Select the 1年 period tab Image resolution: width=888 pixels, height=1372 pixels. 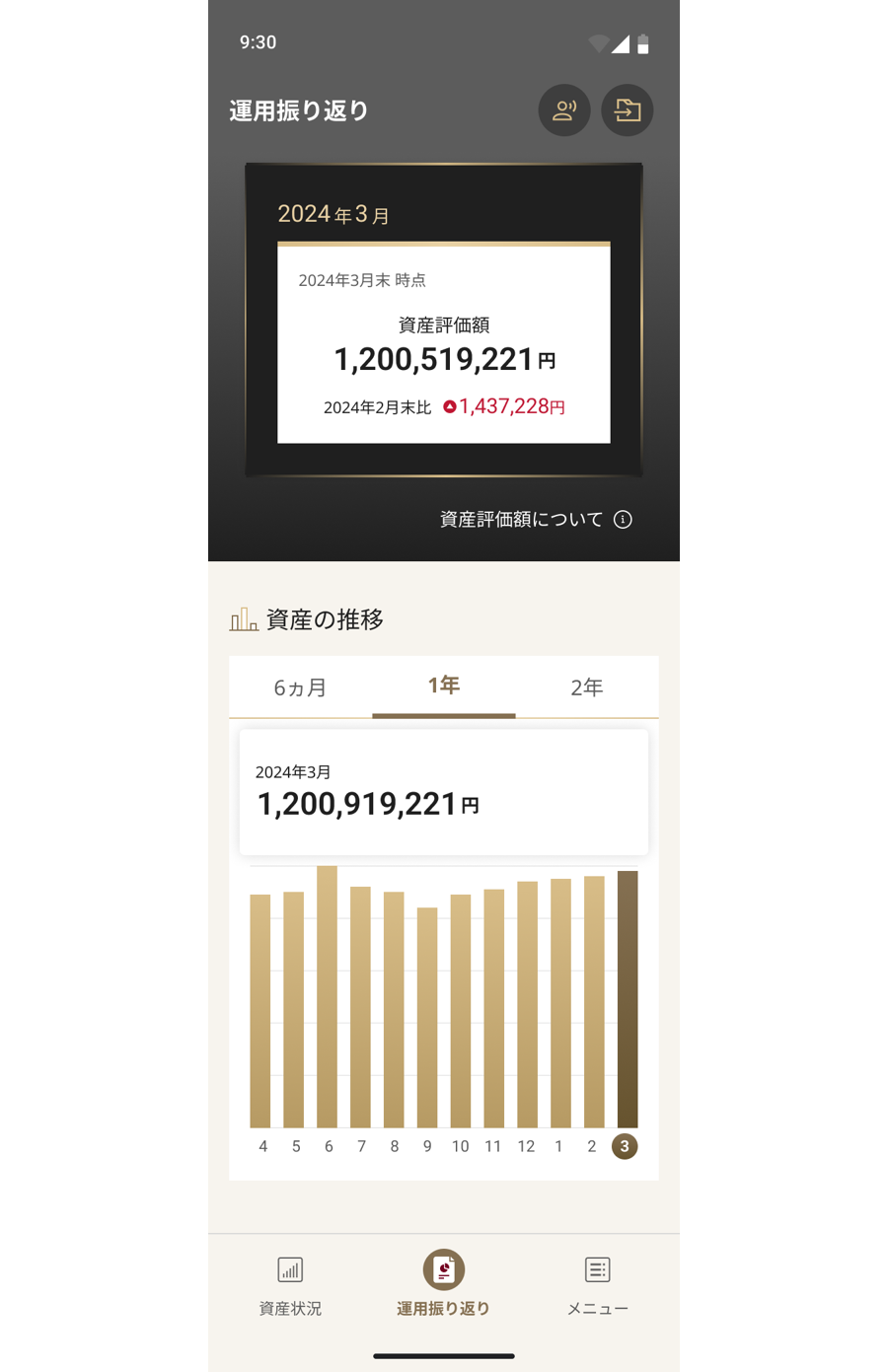[443, 686]
